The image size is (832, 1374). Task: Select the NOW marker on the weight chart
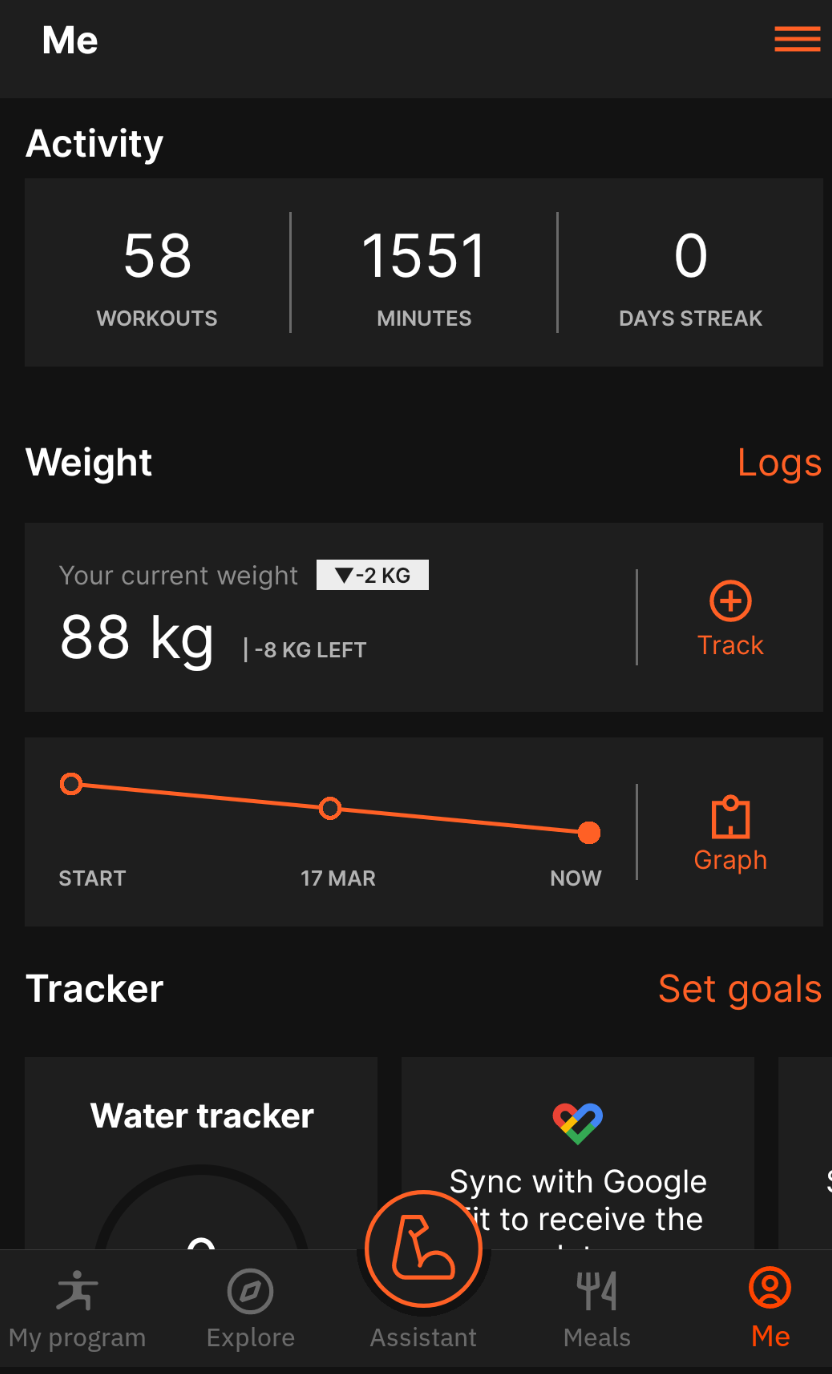[x=588, y=832]
